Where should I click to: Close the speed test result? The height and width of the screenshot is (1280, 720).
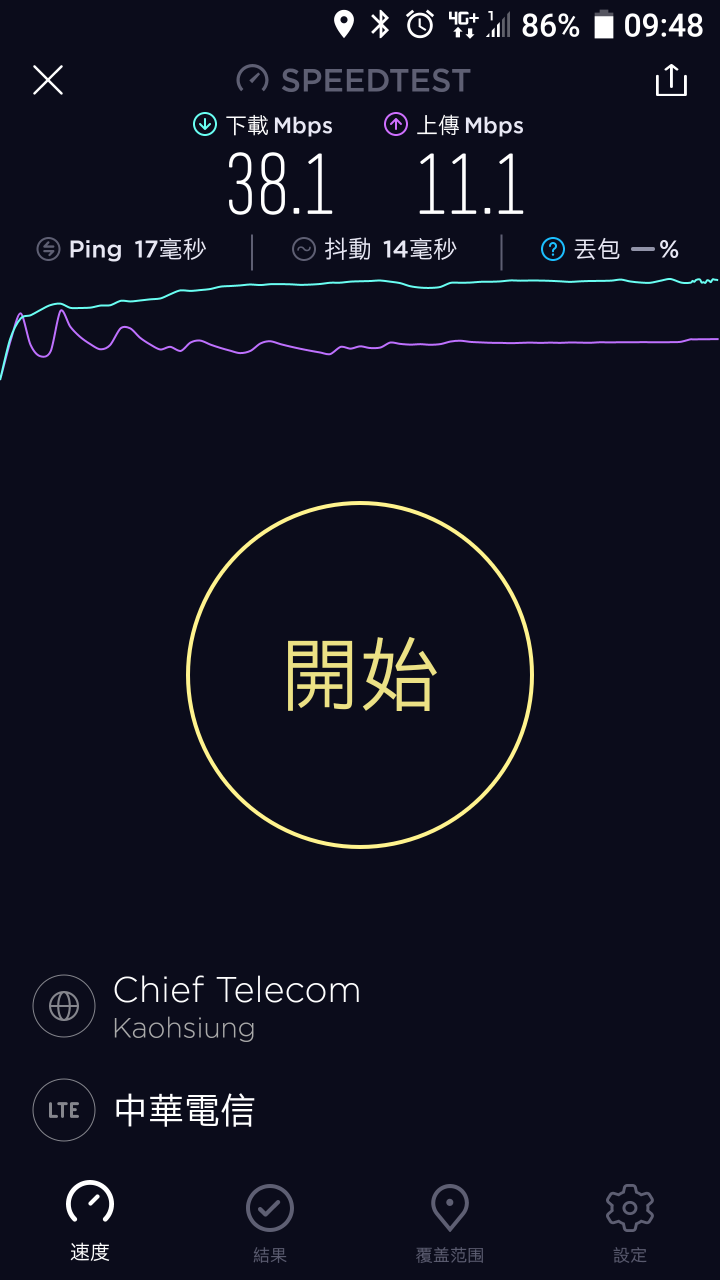tap(48, 80)
